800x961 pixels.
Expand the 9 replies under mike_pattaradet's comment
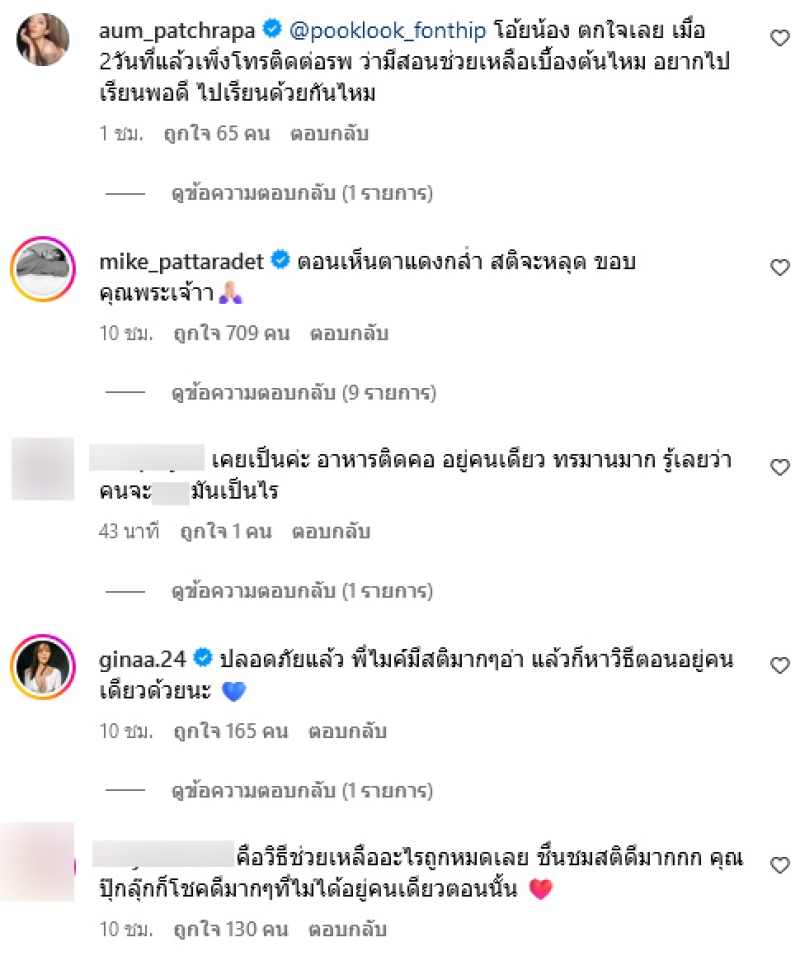pos(304,393)
